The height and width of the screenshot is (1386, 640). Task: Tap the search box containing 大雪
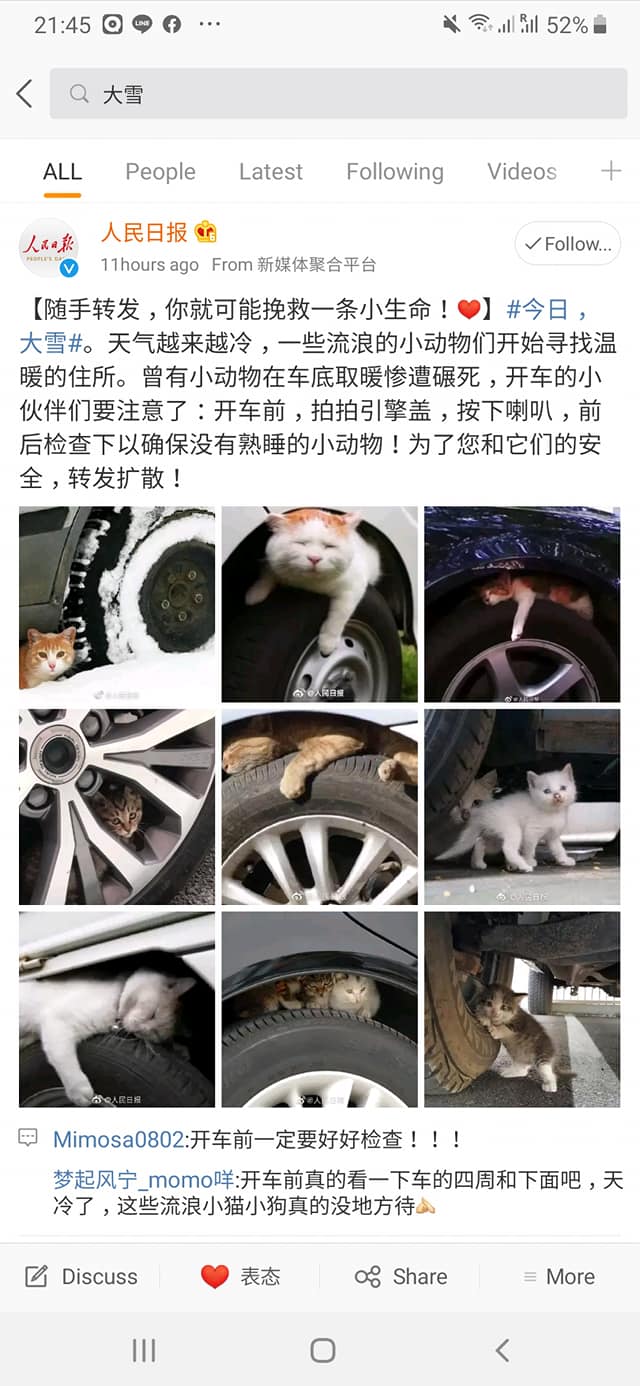click(340, 95)
